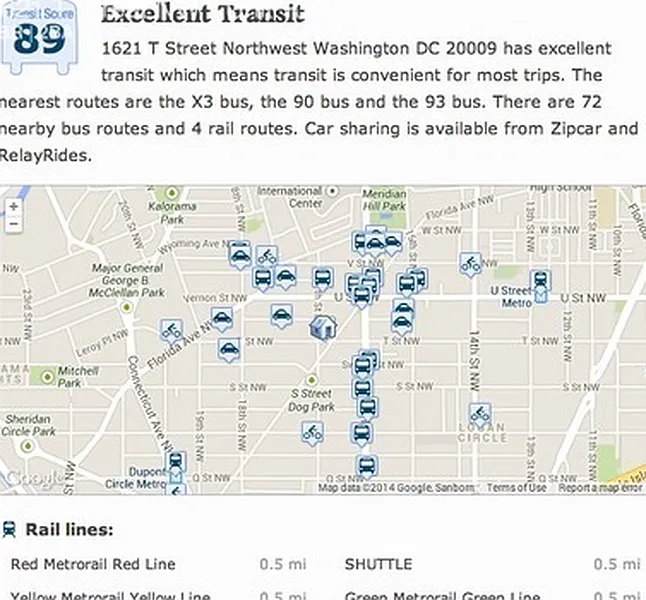The width and height of the screenshot is (646, 600).
Task: Zoom out on the map
Action: click(x=13, y=226)
